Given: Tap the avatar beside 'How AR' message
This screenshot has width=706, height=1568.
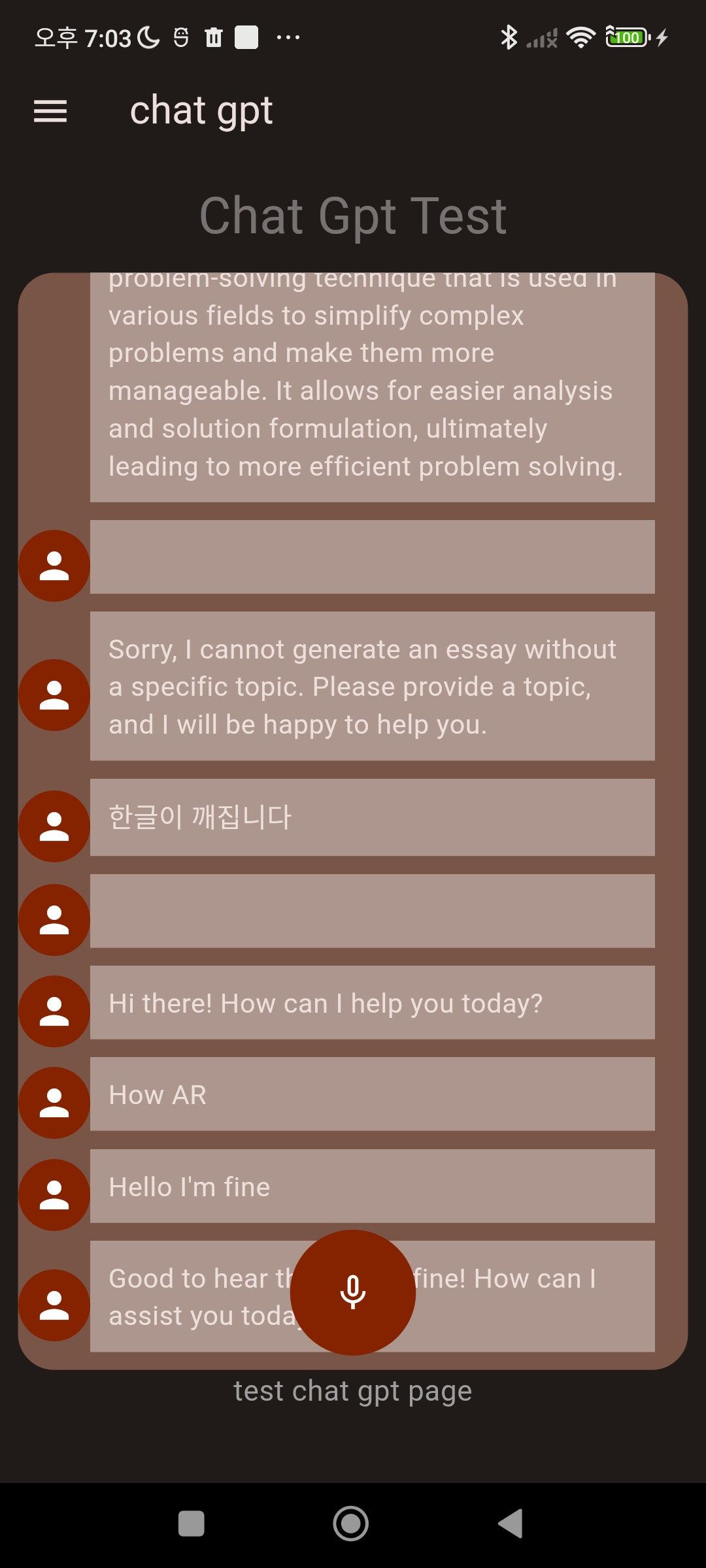Looking at the screenshot, I should pos(54,1103).
